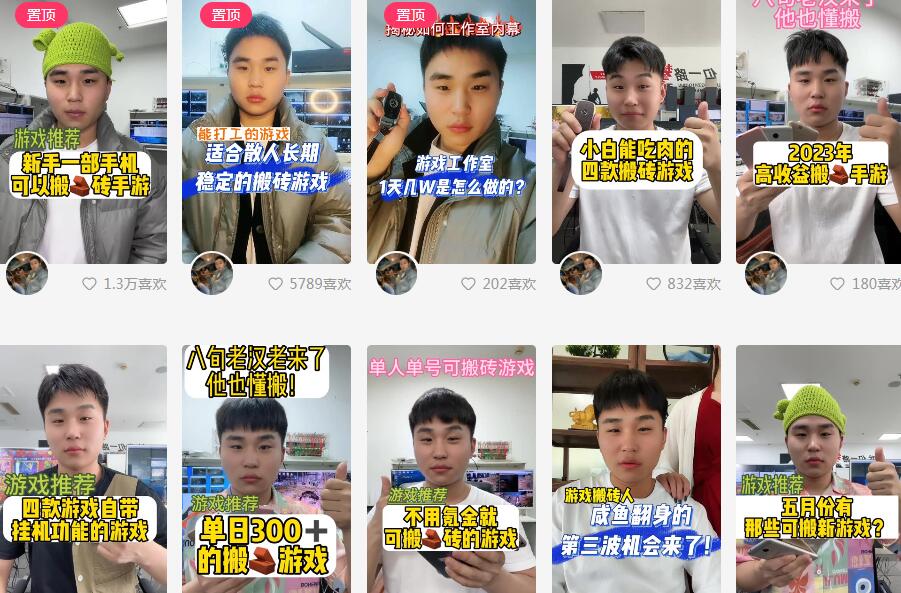
Task: Like the video with 202喜欢
Action: [468, 284]
